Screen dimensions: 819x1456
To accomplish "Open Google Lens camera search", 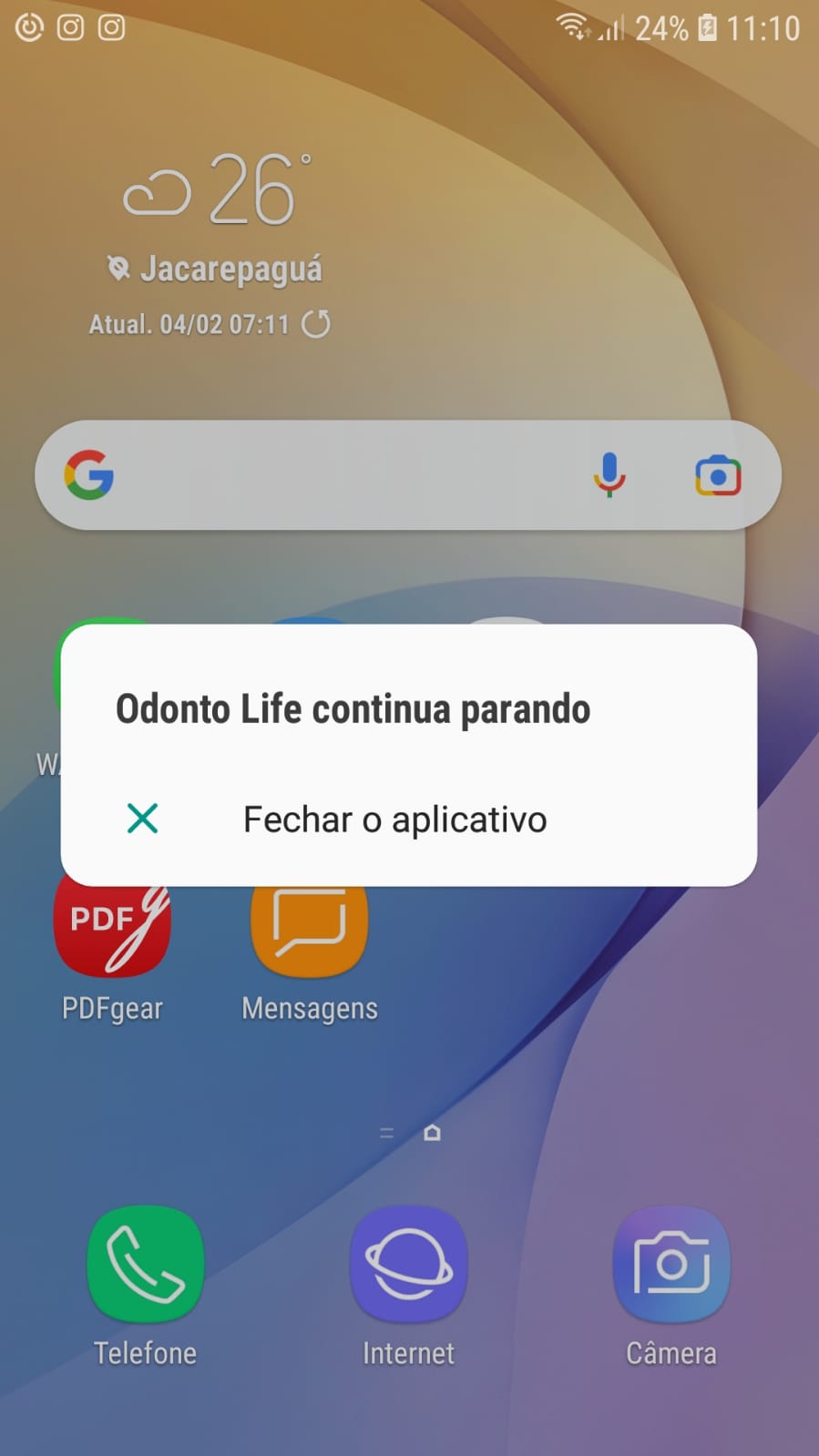I will (x=718, y=475).
